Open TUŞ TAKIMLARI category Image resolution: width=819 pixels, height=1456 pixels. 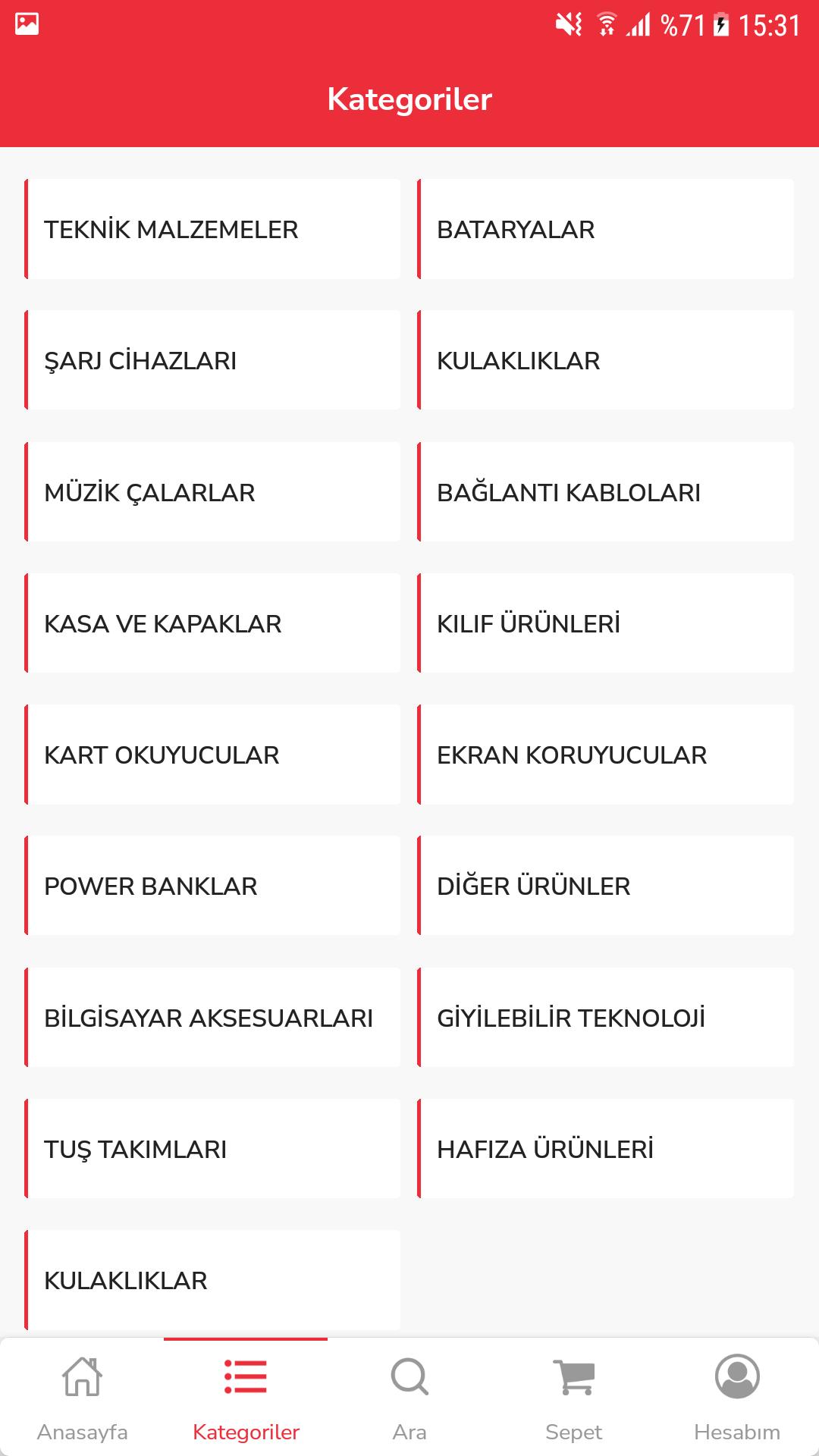tap(212, 1149)
